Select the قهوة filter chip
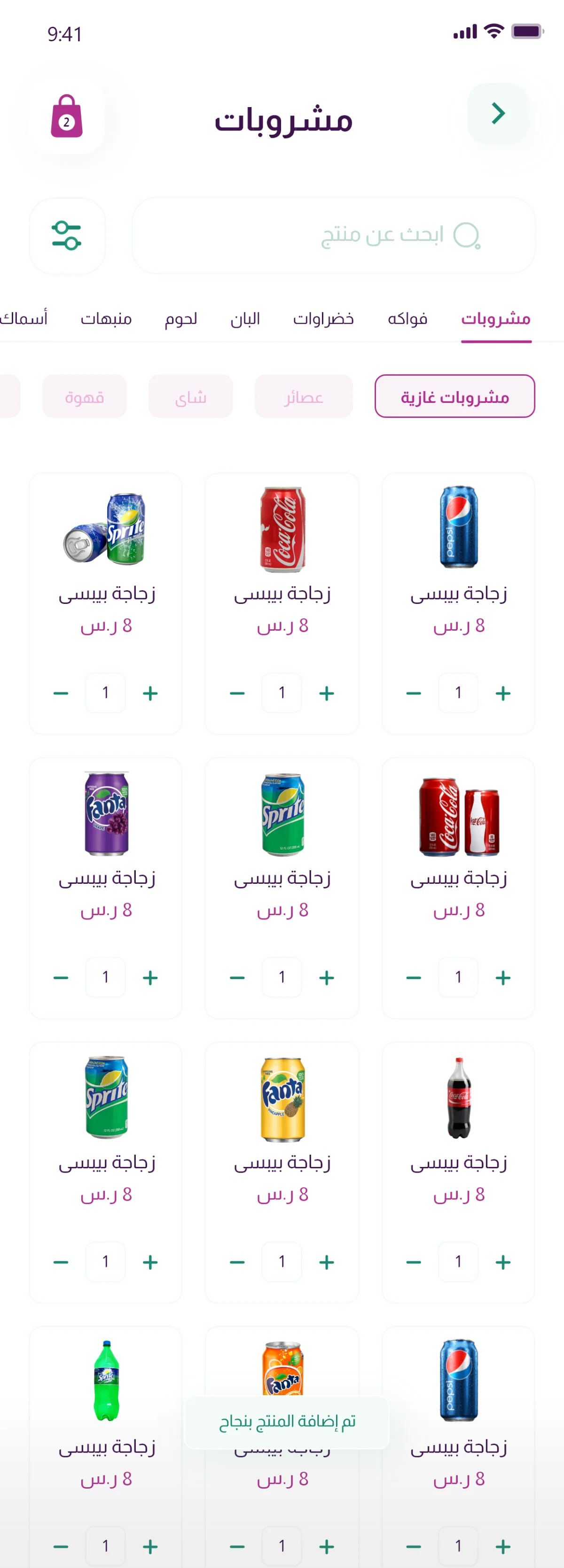Viewport: 564px width, 1568px height. pyautogui.click(x=84, y=396)
